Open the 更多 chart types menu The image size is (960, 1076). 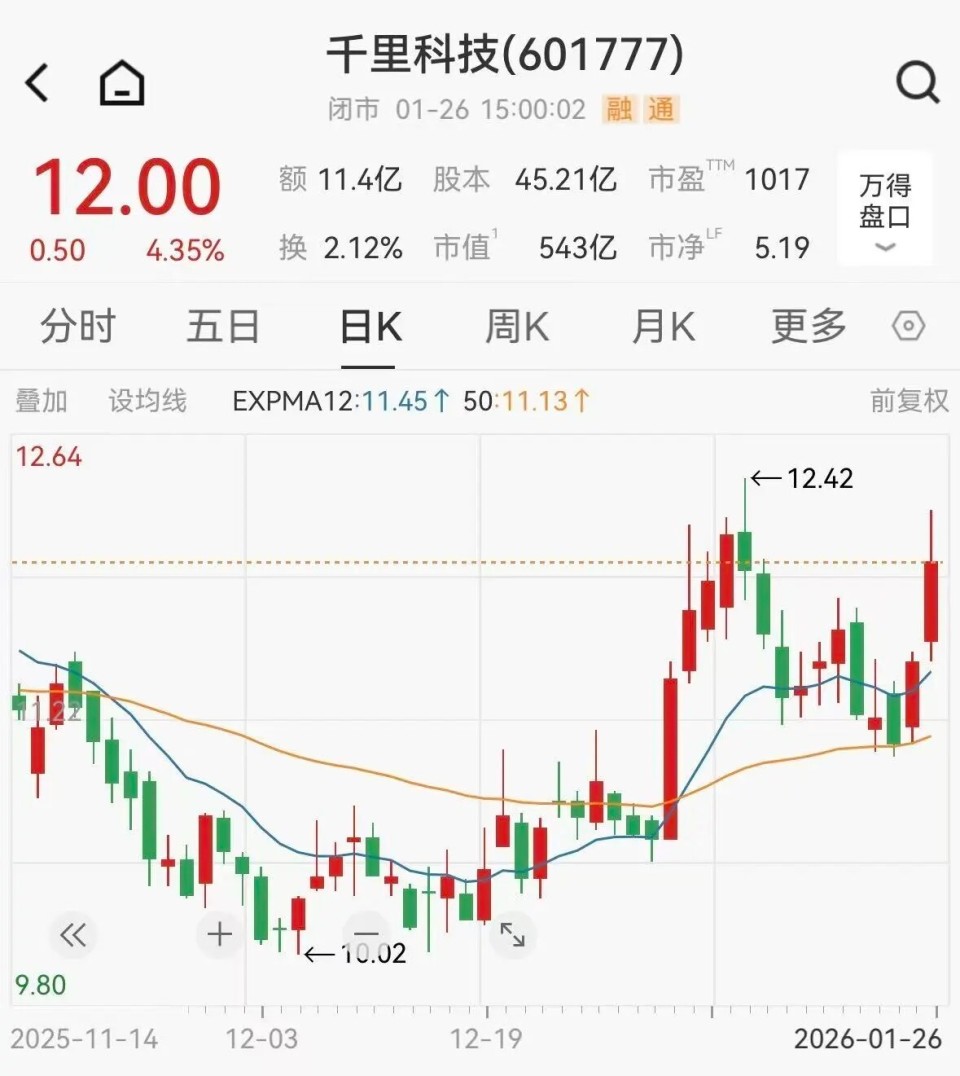806,325
